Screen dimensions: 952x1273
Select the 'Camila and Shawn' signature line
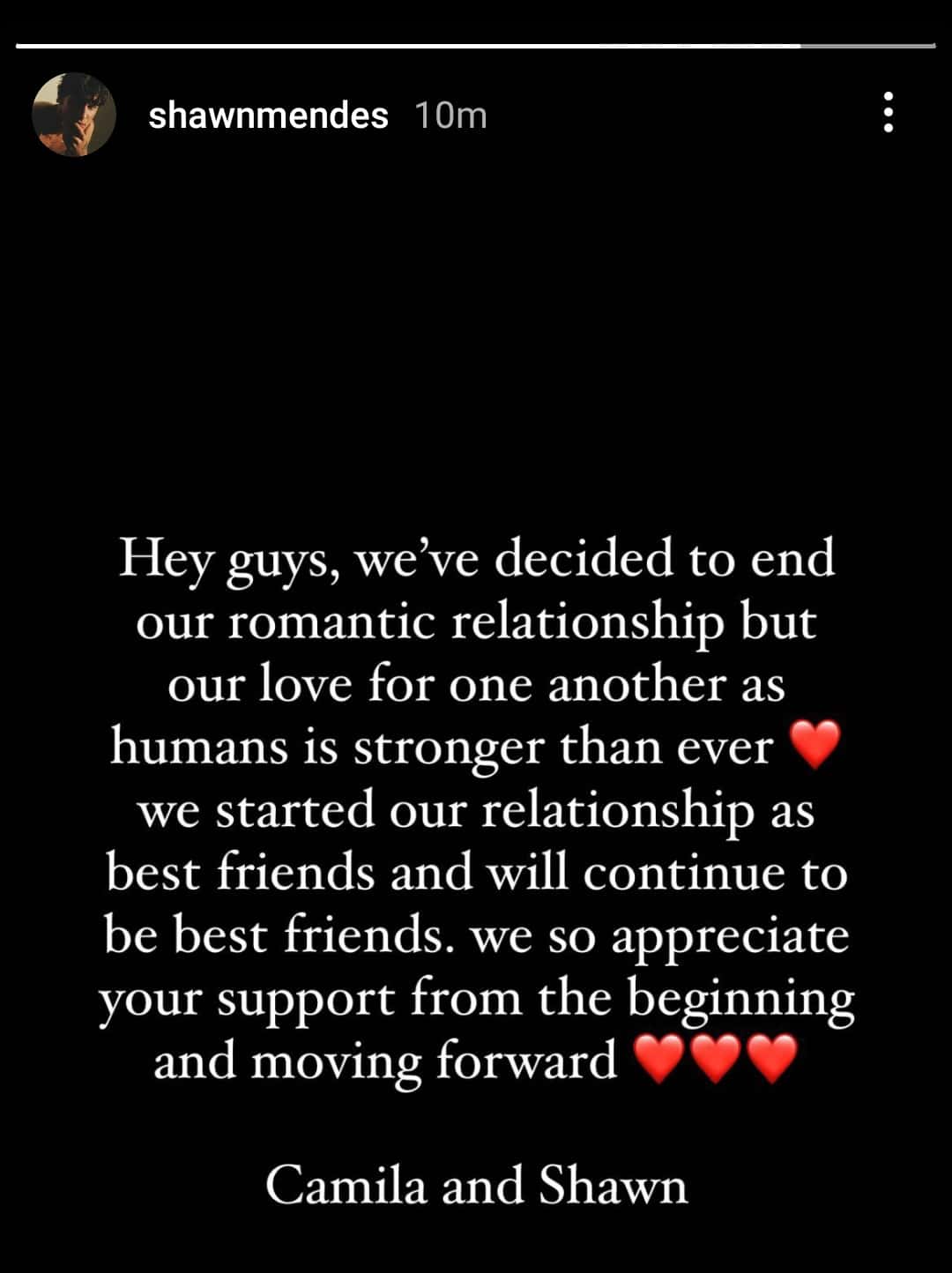tap(476, 1187)
